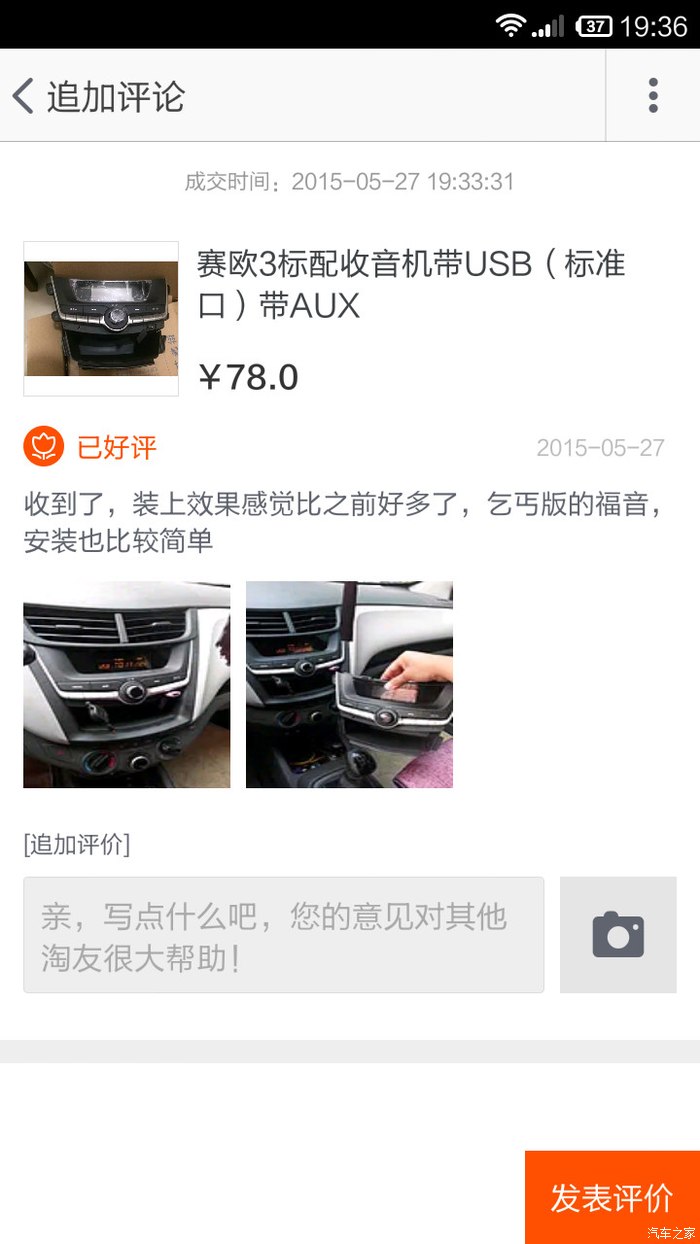View the first review photo of installed radio
This screenshot has height=1244, width=700.
click(x=127, y=685)
